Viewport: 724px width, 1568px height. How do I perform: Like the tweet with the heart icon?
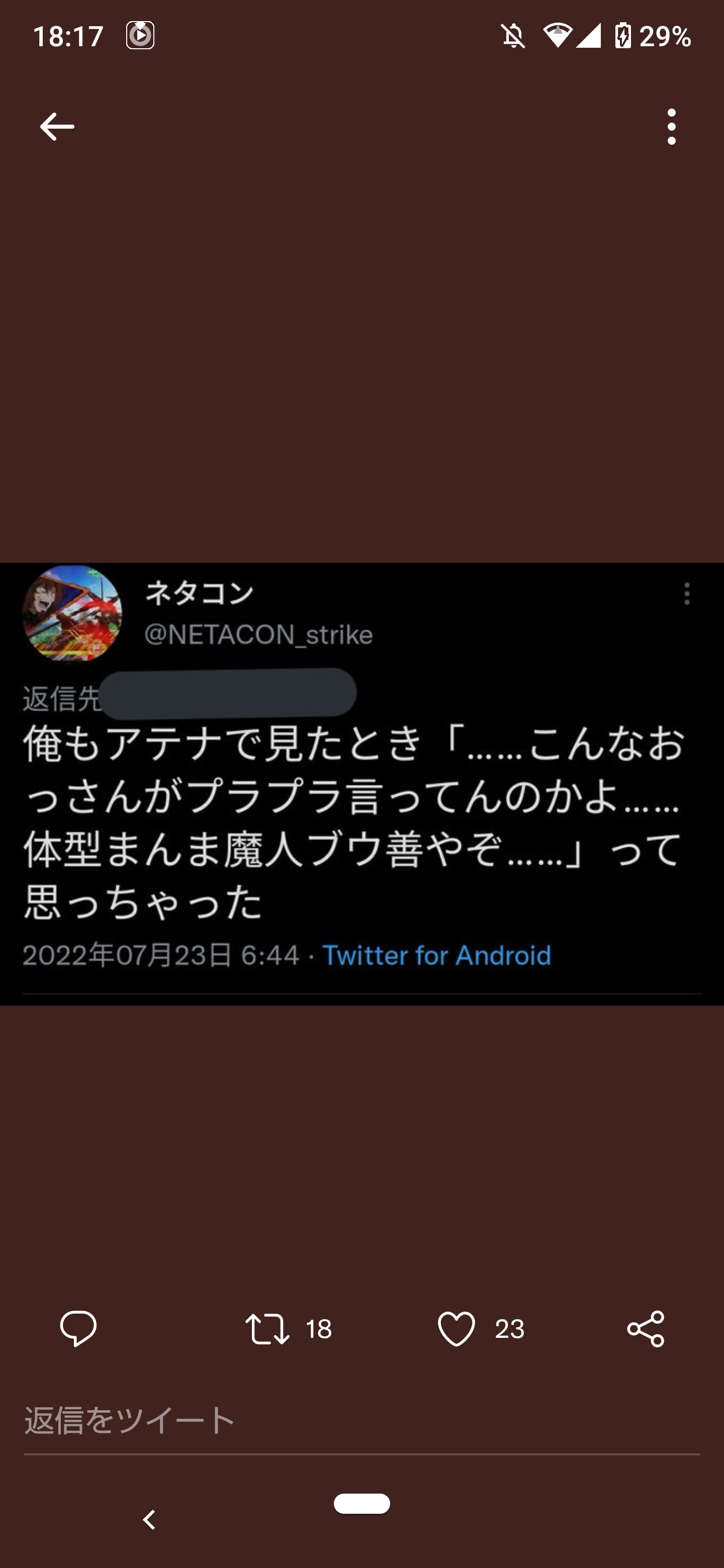[457, 1328]
